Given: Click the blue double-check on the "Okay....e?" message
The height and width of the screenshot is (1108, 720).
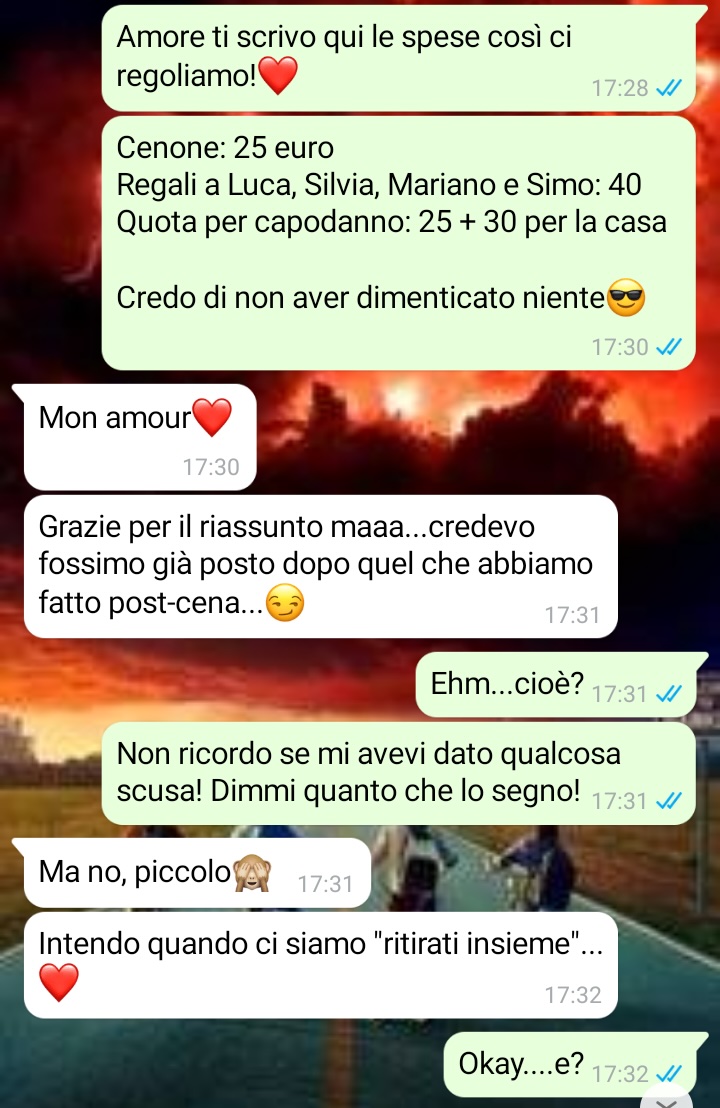Looking at the screenshot, I should 667,1075.
